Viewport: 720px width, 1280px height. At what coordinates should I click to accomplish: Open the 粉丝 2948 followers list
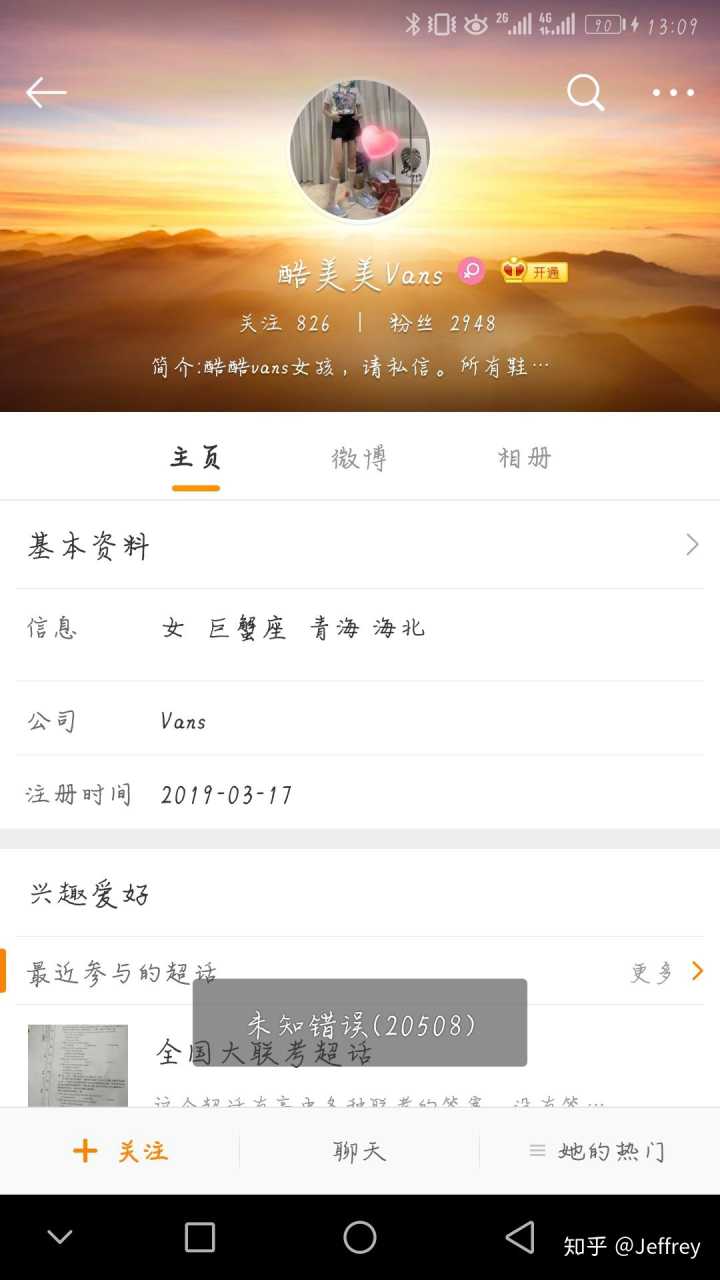click(442, 323)
